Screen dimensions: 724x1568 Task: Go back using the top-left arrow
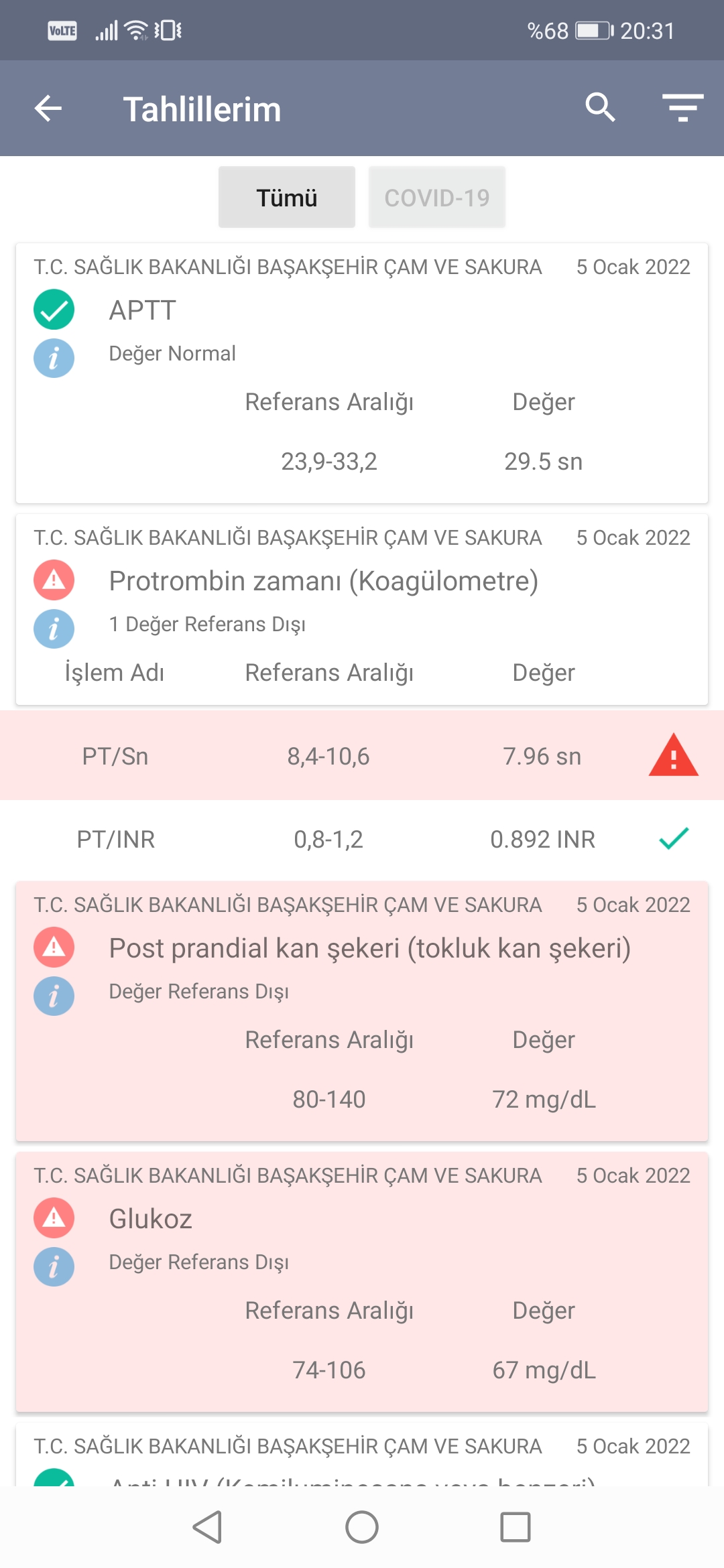pyautogui.click(x=48, y=109)
